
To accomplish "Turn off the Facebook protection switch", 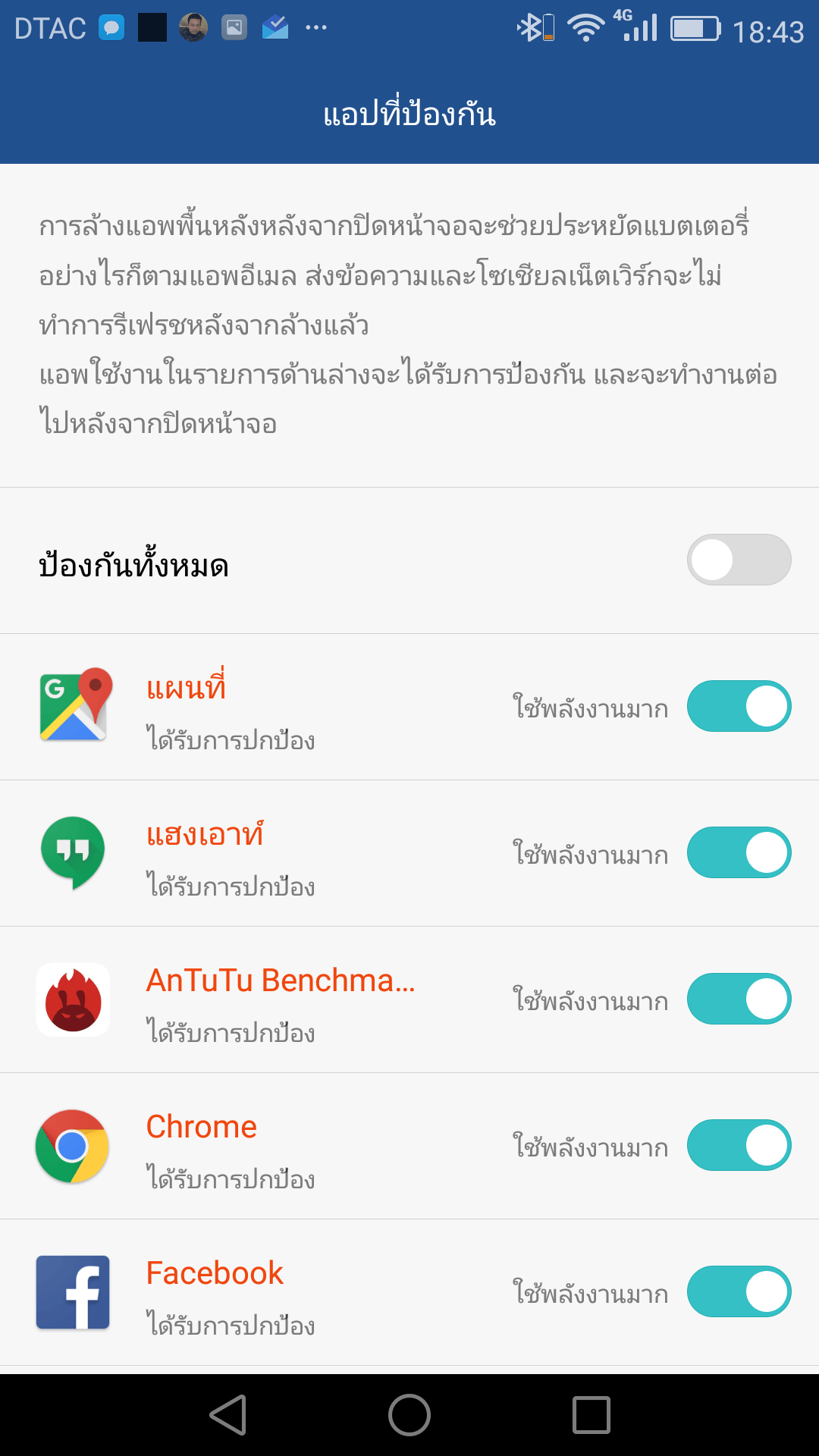I will 739,1291.
